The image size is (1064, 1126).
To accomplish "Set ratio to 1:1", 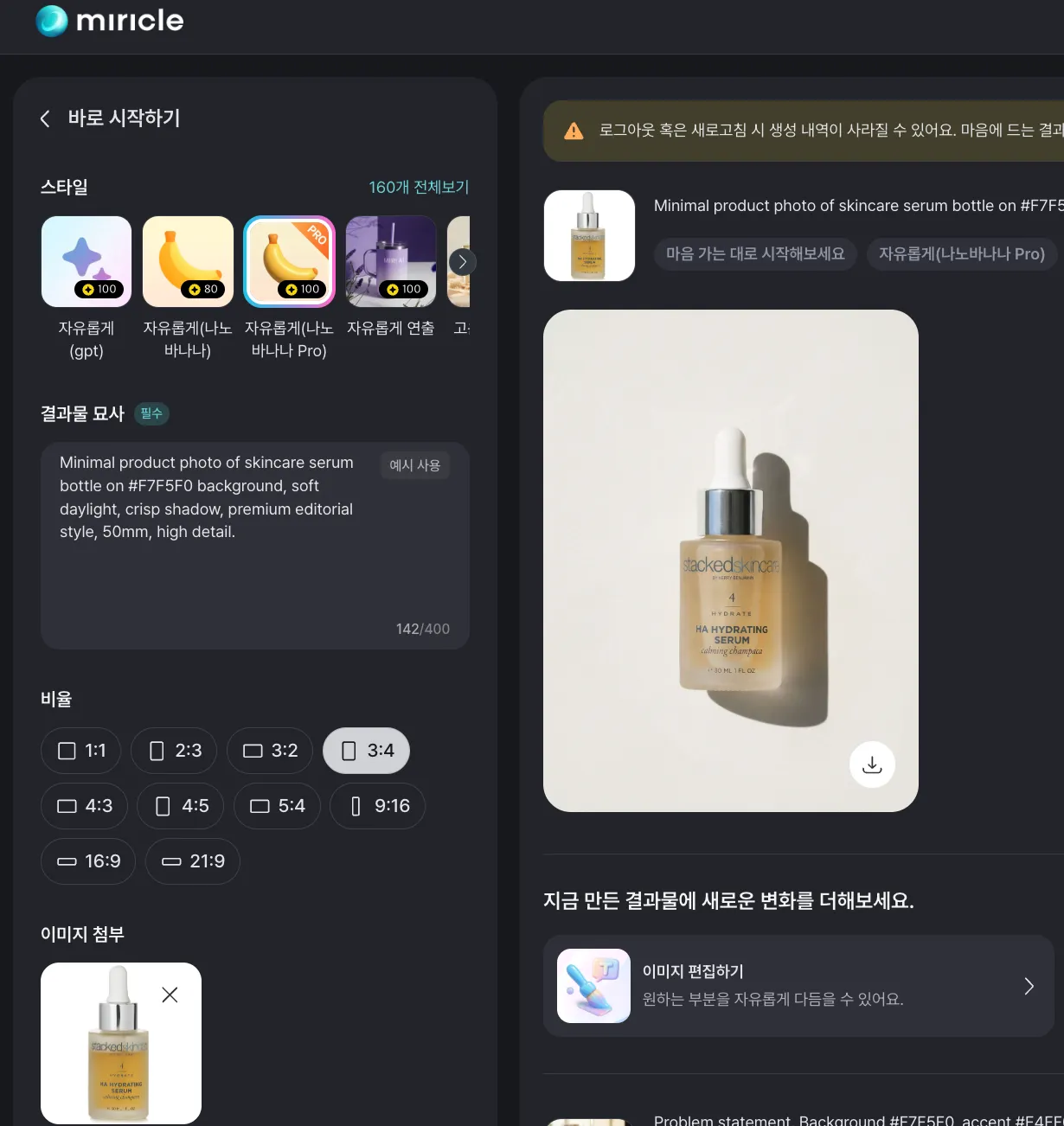I will click(81, 751).
